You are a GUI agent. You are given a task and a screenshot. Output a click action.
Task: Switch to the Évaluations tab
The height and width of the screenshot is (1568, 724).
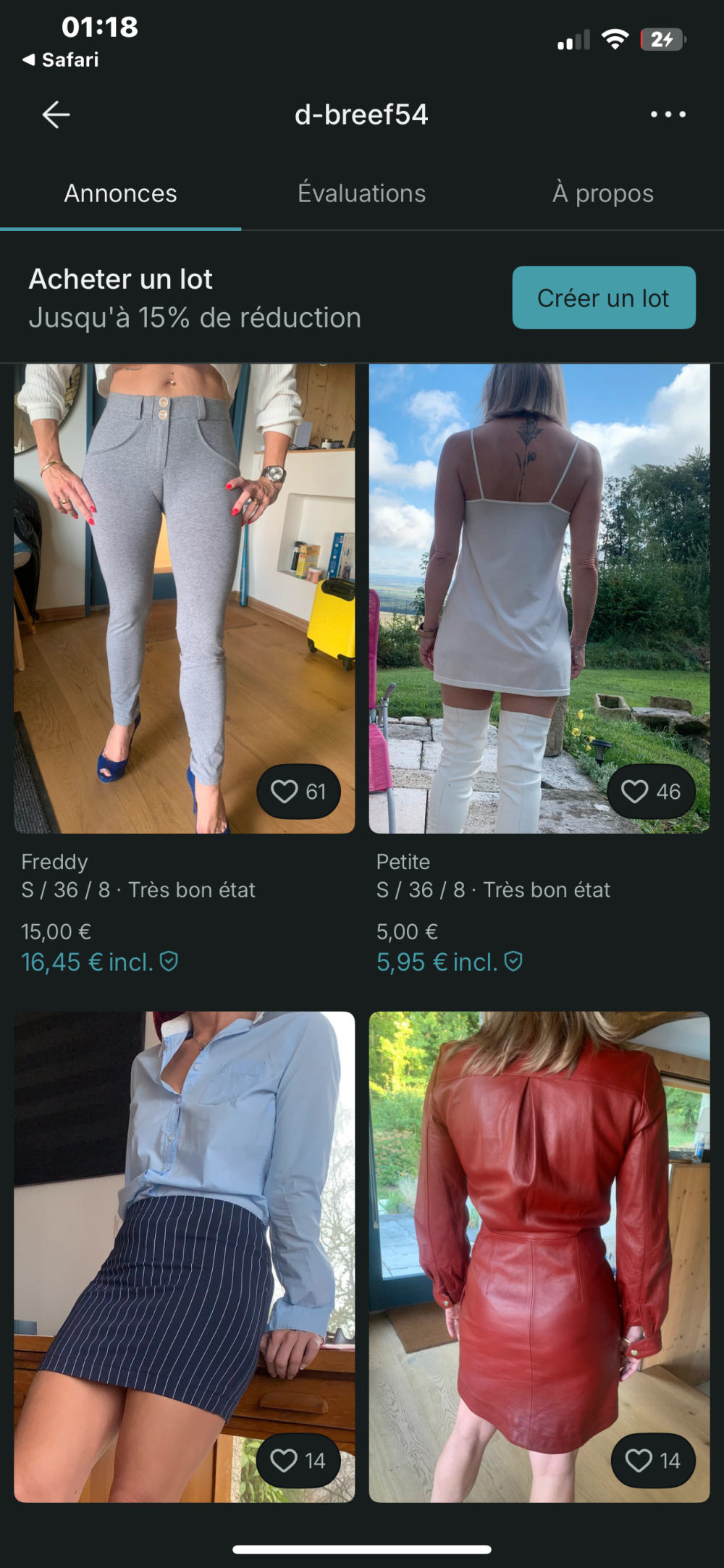[x=361, y=193]
